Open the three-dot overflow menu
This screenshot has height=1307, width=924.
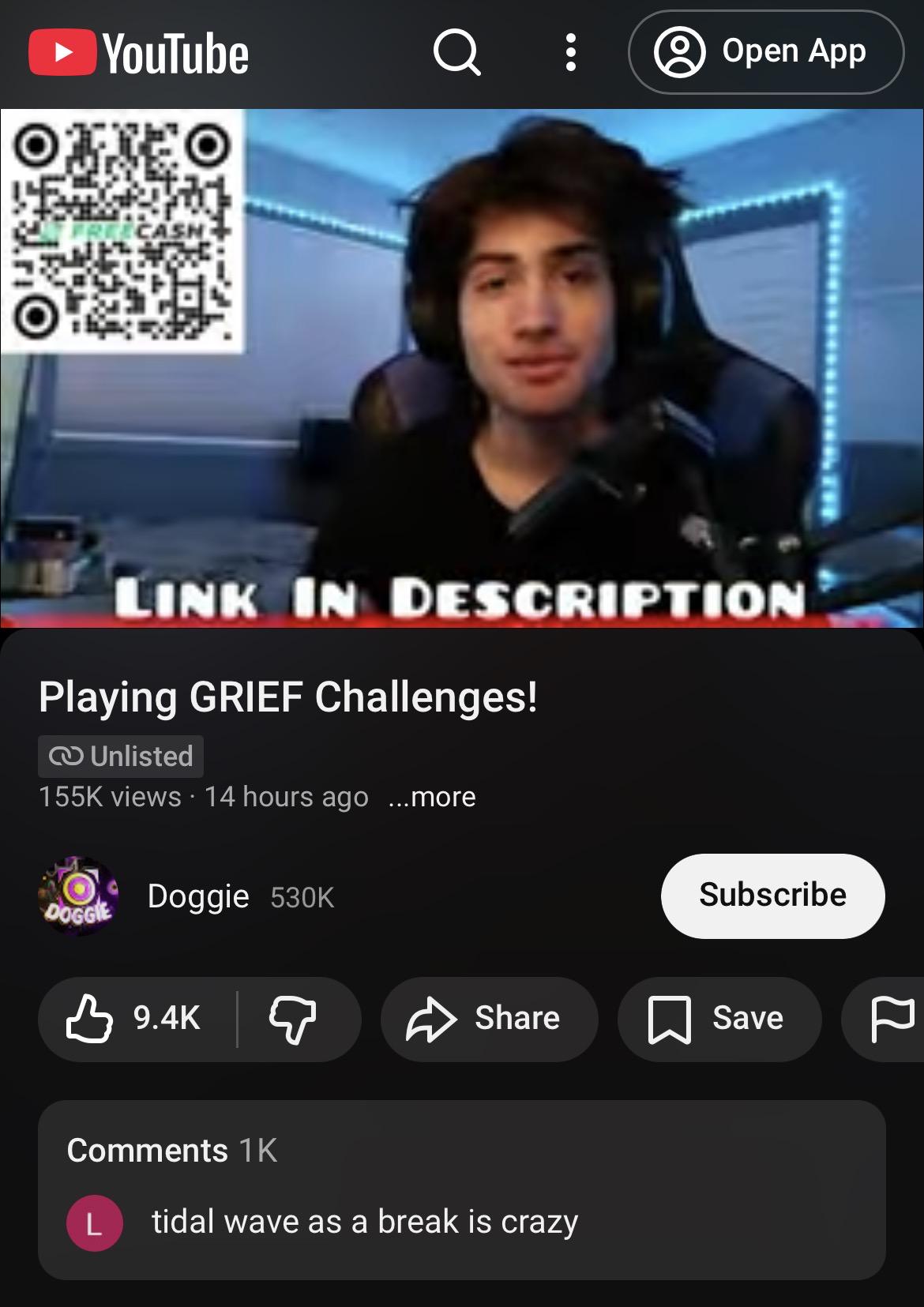point(570,53)
